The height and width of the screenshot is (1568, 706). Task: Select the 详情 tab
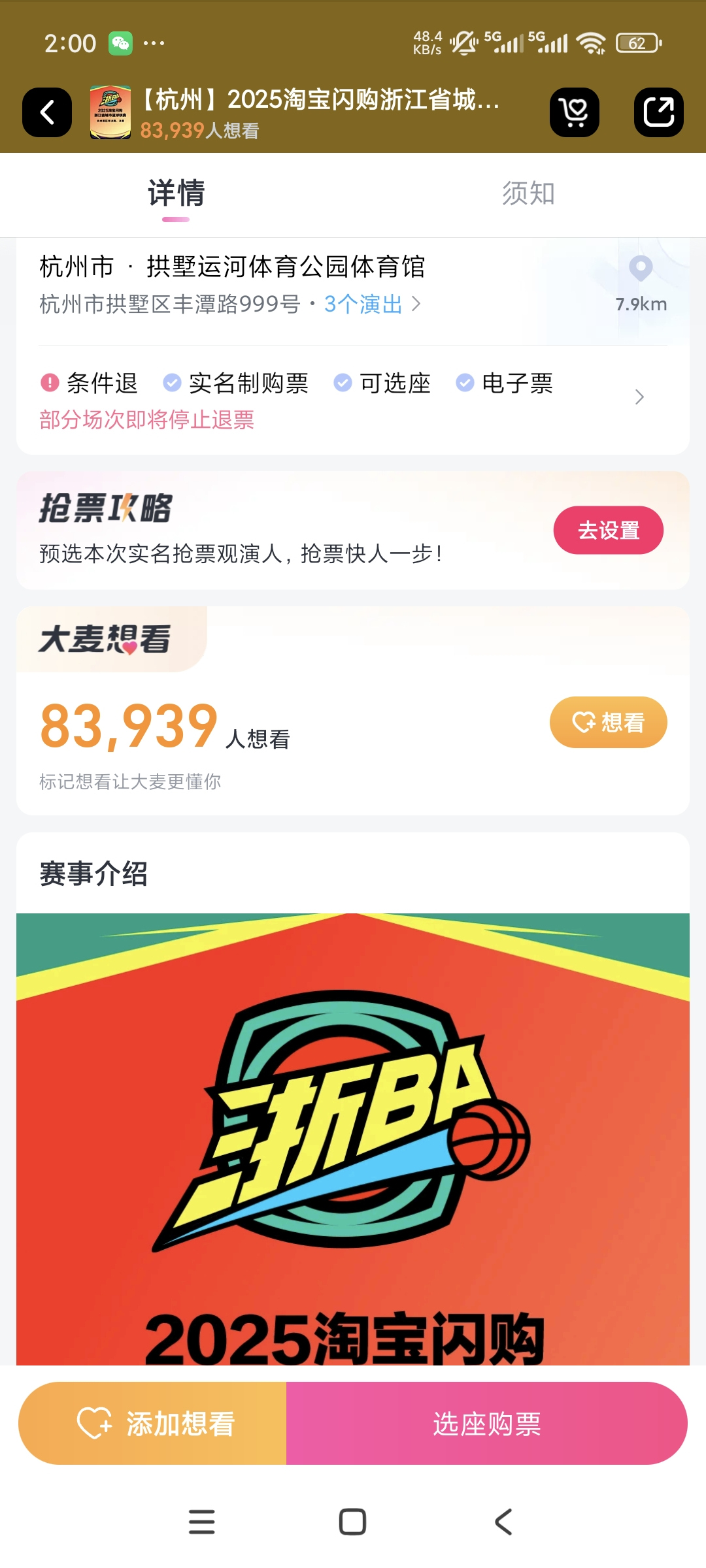click(x=176, y=193)
